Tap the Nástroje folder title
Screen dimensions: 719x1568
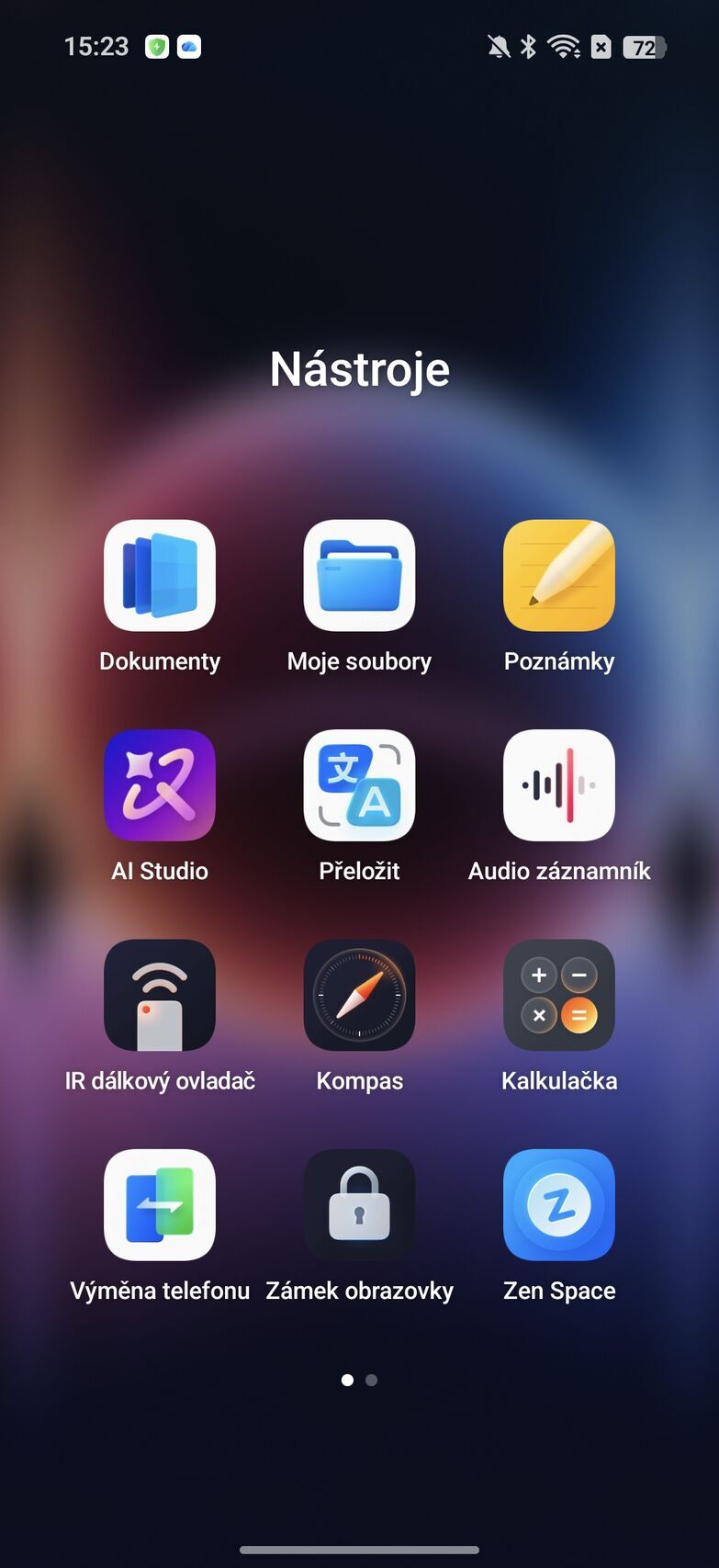click(x=360, y=369)
